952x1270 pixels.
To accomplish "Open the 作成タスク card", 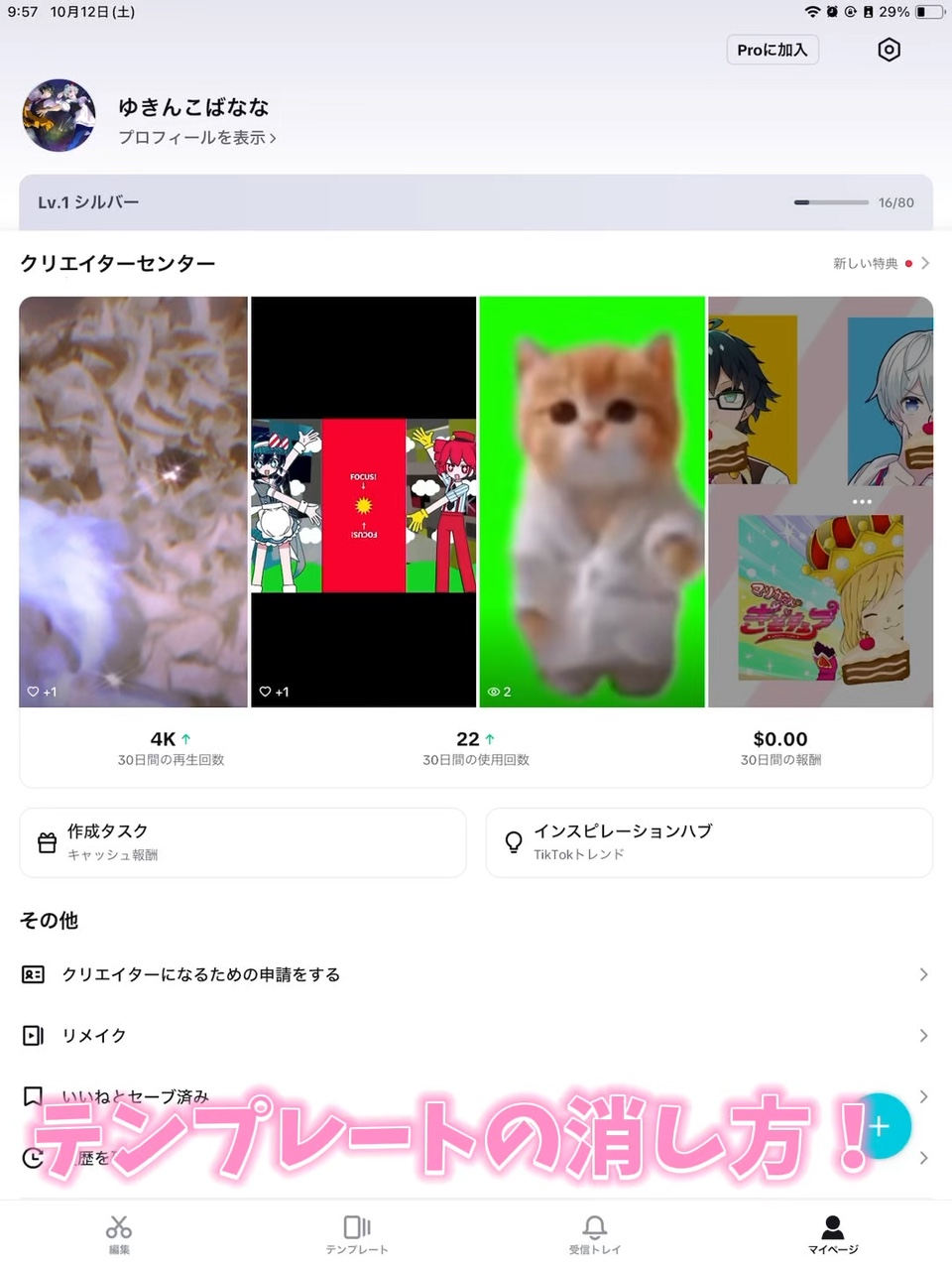I will coord(243,842).
